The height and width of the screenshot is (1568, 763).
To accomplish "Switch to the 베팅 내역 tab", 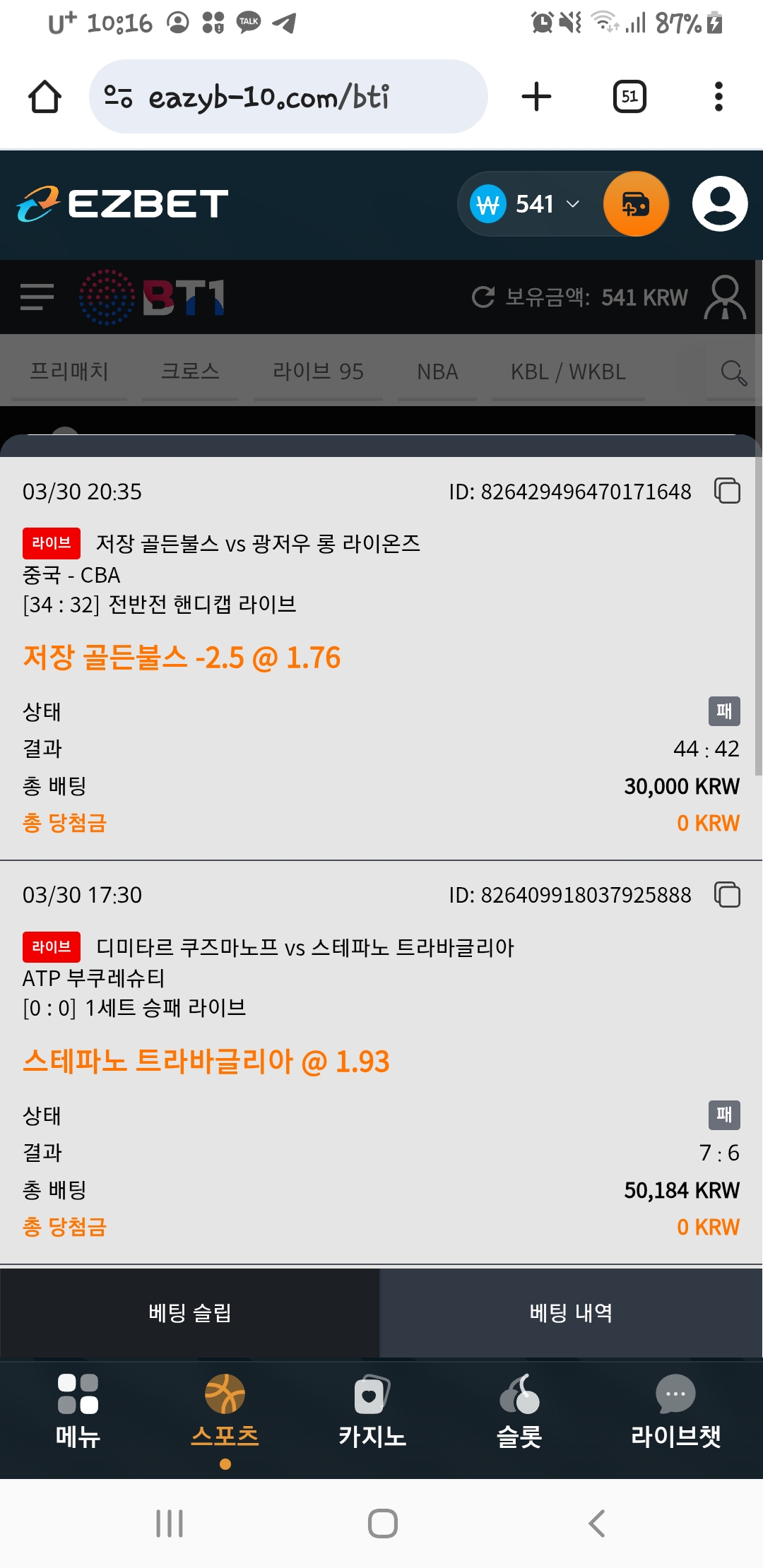I will pyautogui.click(x=571, y=1313).
